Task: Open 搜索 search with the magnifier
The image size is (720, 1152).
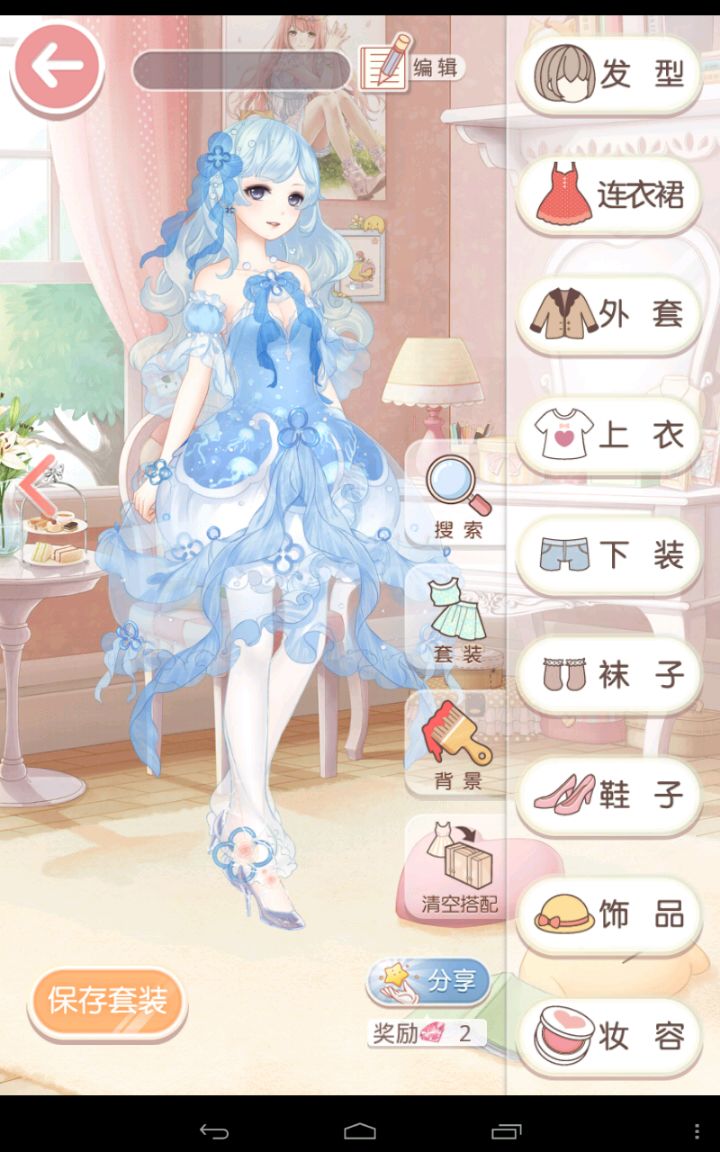Action: click(458, 497)
